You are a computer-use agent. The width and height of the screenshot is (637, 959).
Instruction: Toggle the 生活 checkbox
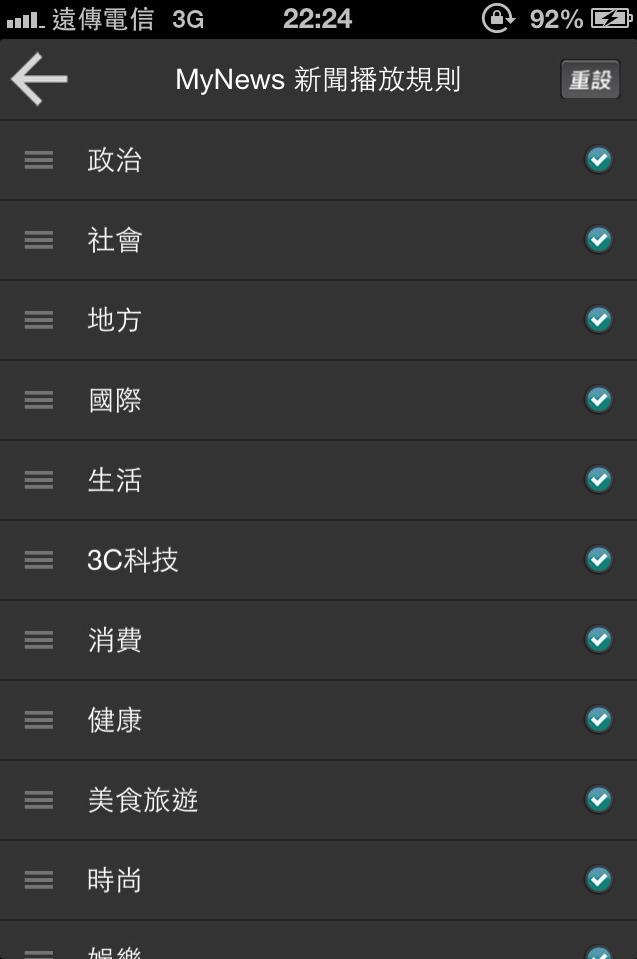tap(598, 480)
